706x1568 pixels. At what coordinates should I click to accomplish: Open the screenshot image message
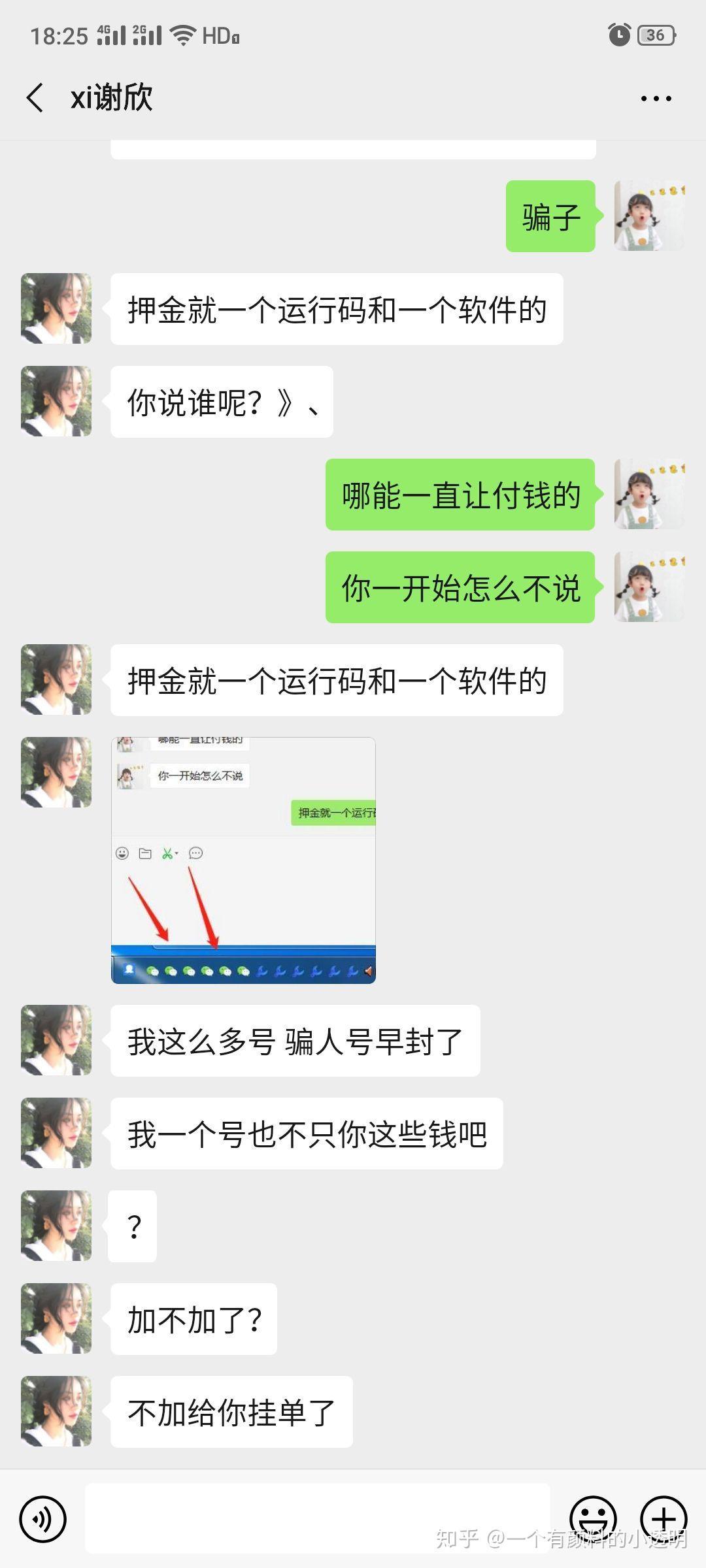click(x=243, y=860)
